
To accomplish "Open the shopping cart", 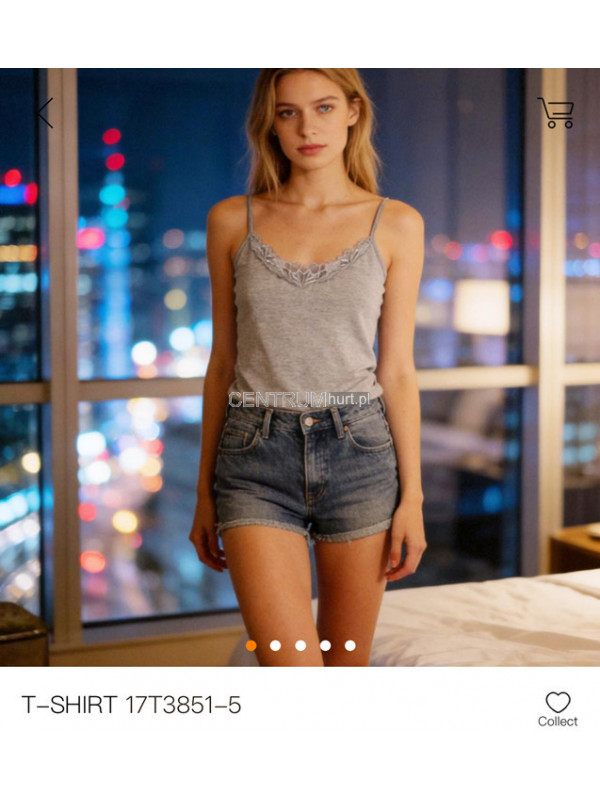I will (x=556, y=112).
